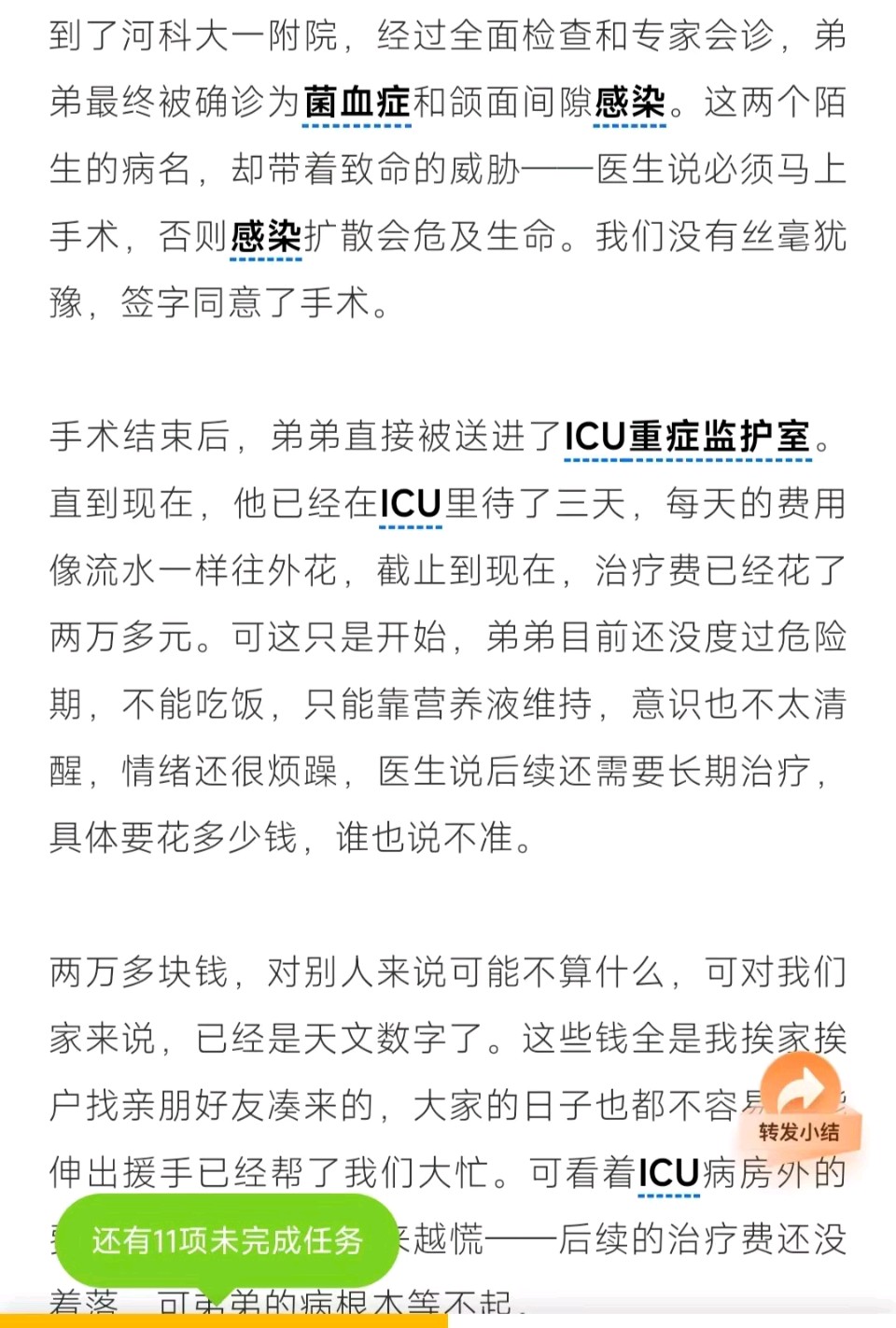Open 感染 link before 扩散会危及生命
Image resolution: width=896 pixels, height=1328 pixels.
coord(266,236)
